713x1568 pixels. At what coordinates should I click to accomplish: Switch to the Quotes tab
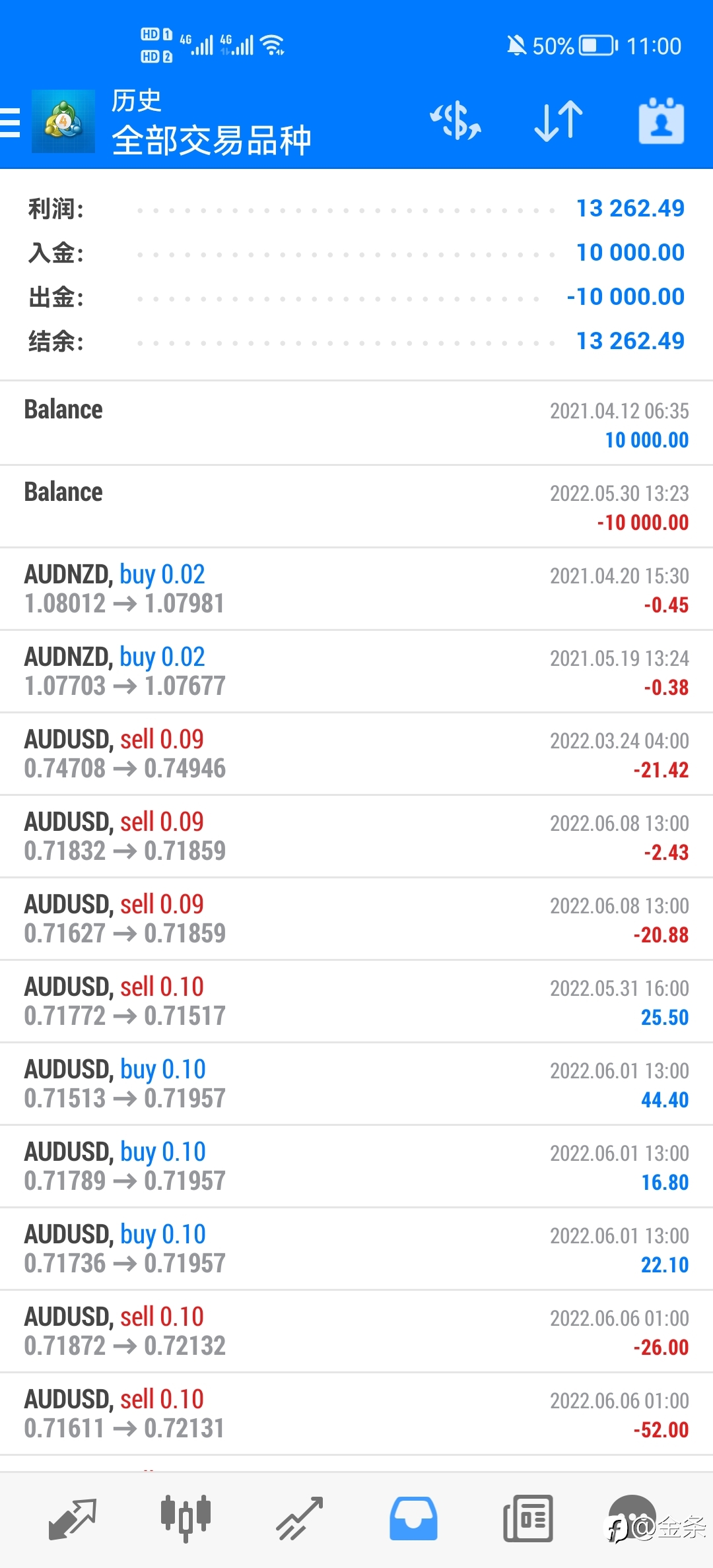coord(73,1519)
